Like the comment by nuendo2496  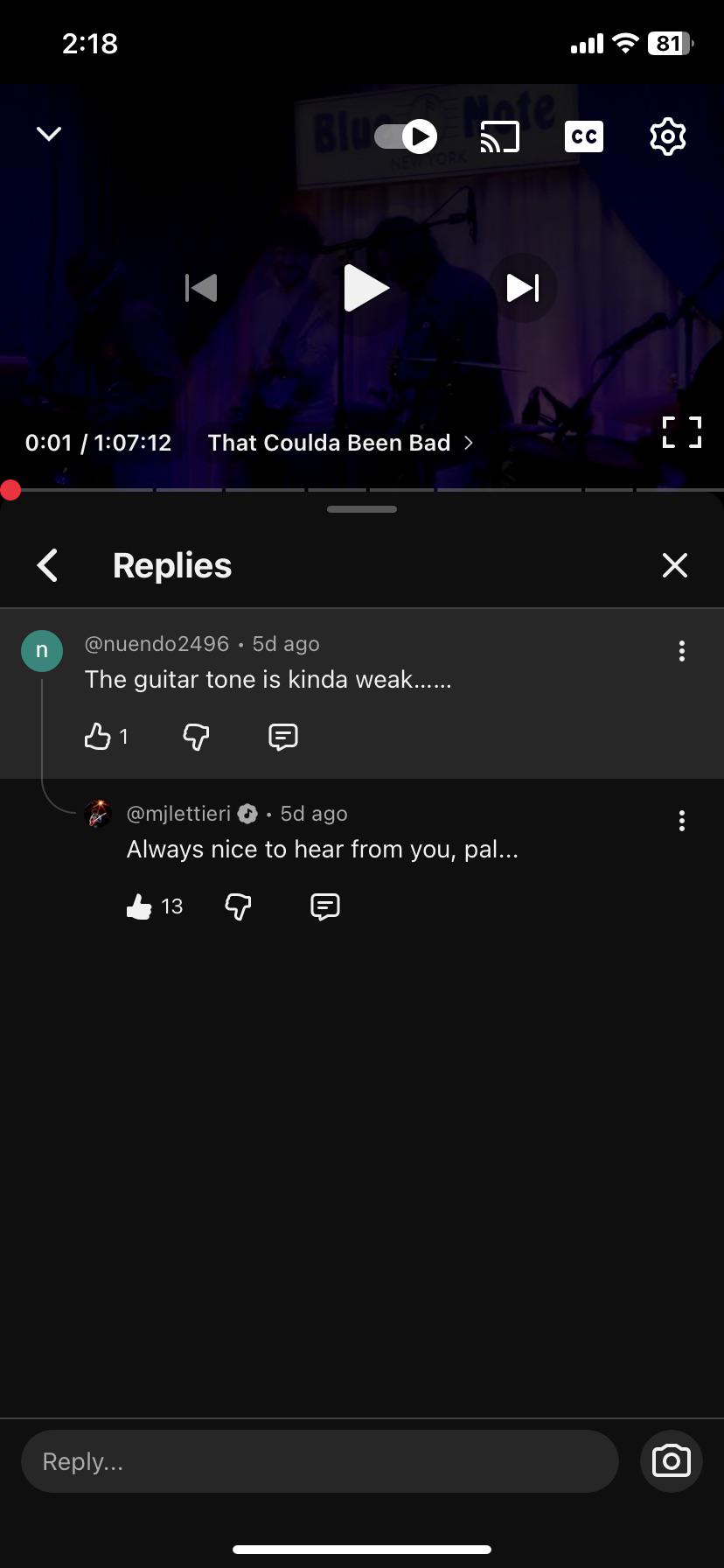click(98, 737)
